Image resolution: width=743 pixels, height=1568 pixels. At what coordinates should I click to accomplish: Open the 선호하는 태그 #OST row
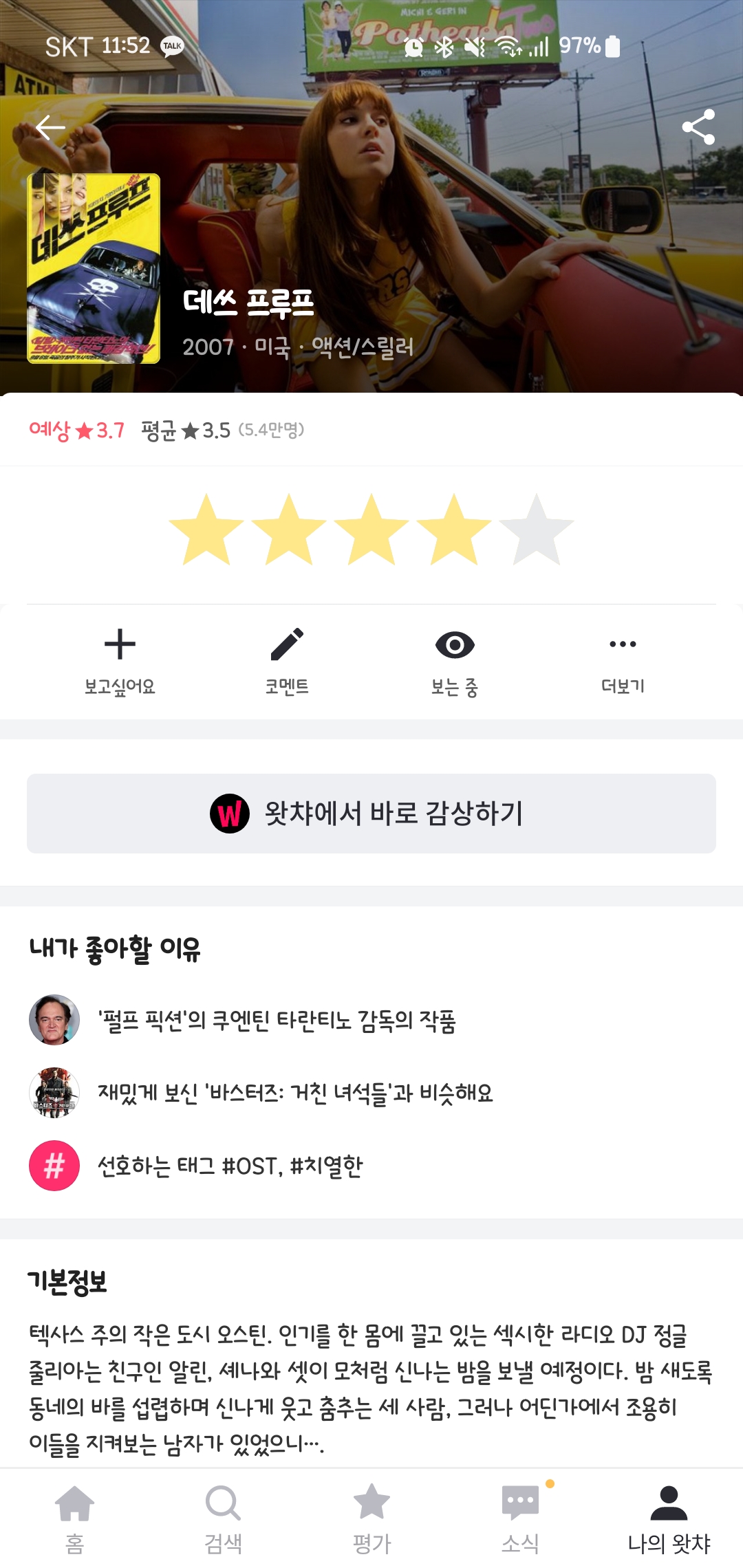(230, 1166)
